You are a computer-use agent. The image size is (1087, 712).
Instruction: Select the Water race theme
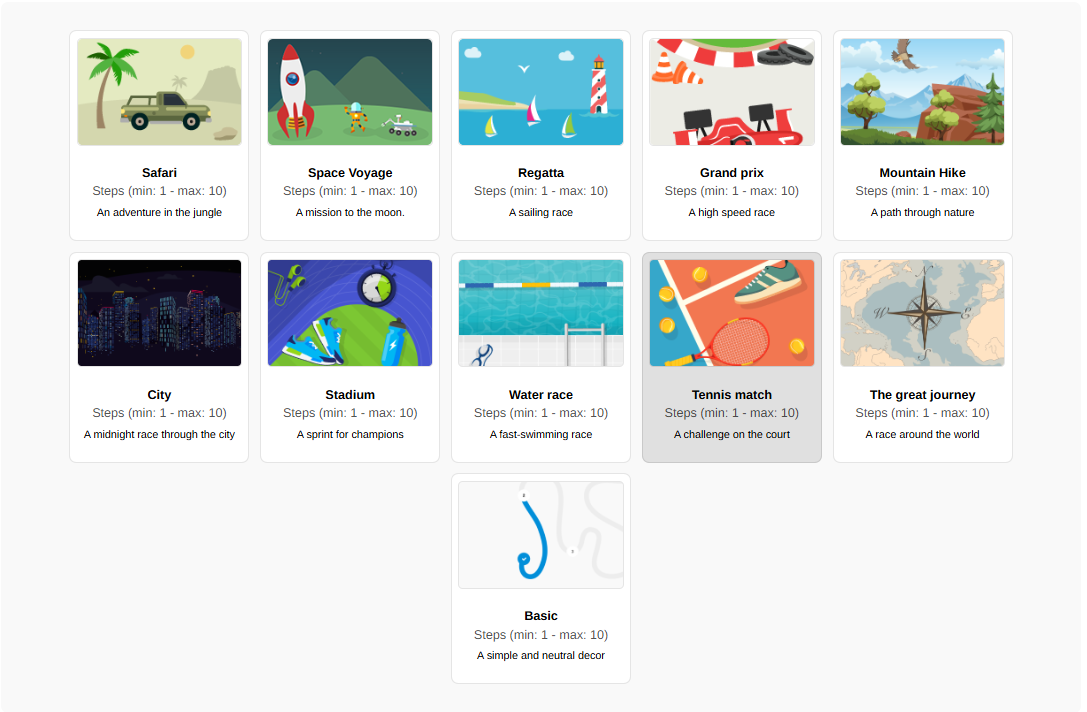tap(541, 357)
